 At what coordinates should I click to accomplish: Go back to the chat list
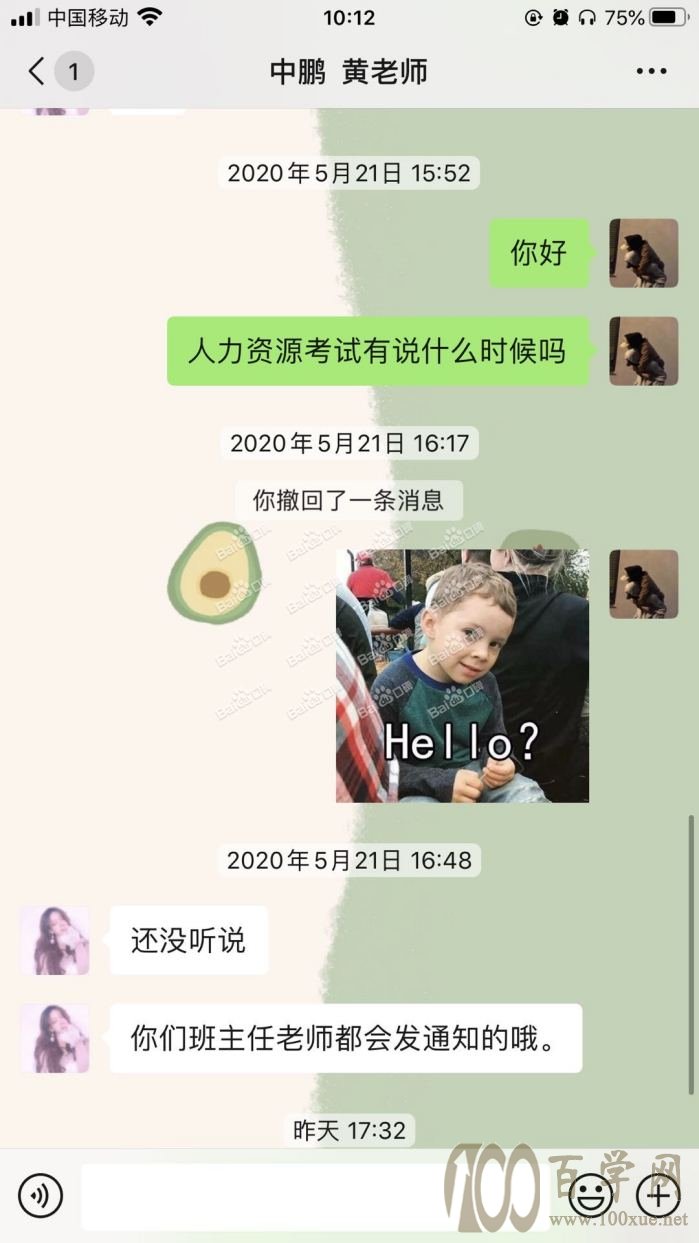pos(37,71)
